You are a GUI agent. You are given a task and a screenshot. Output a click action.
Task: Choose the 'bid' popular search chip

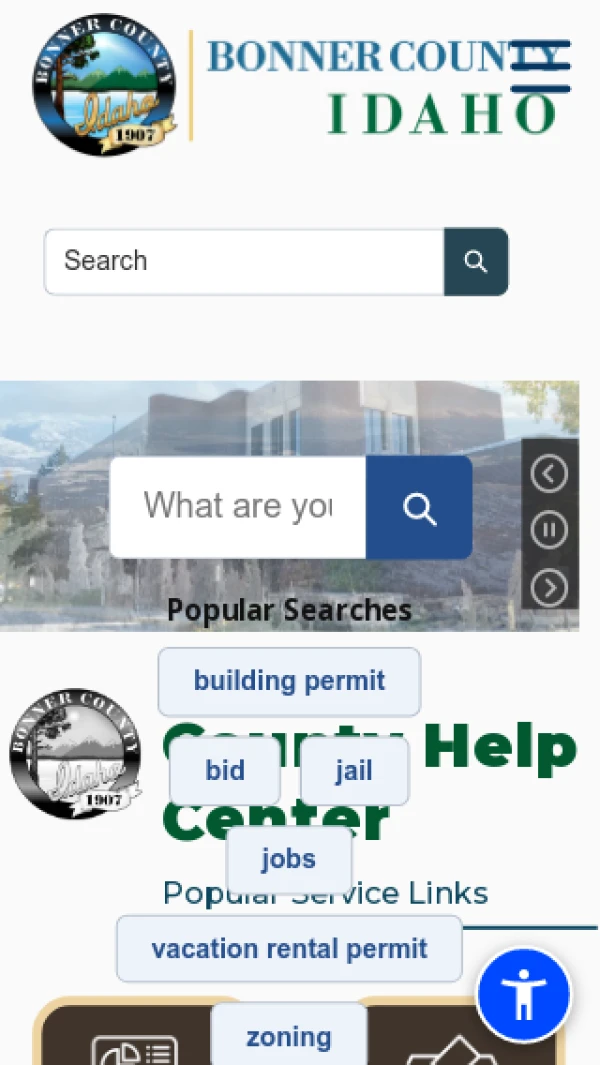tap(225, 771)
